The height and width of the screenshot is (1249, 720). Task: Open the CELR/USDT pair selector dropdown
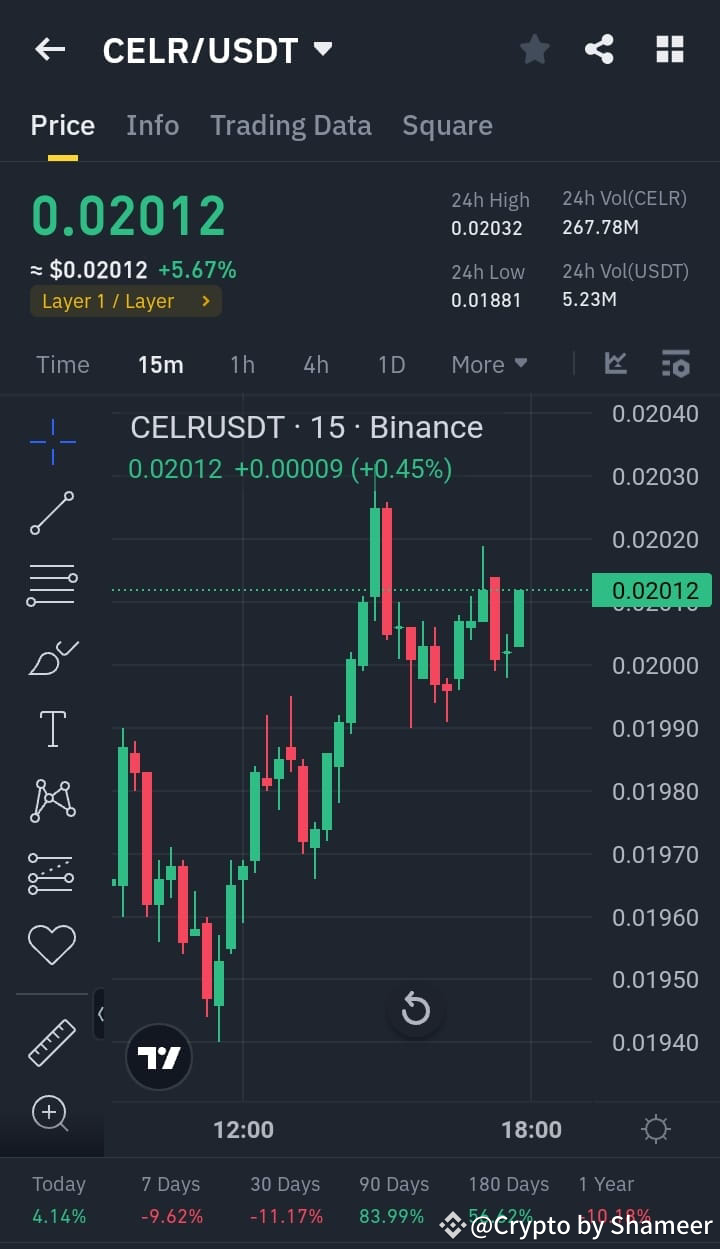(218, 48)
